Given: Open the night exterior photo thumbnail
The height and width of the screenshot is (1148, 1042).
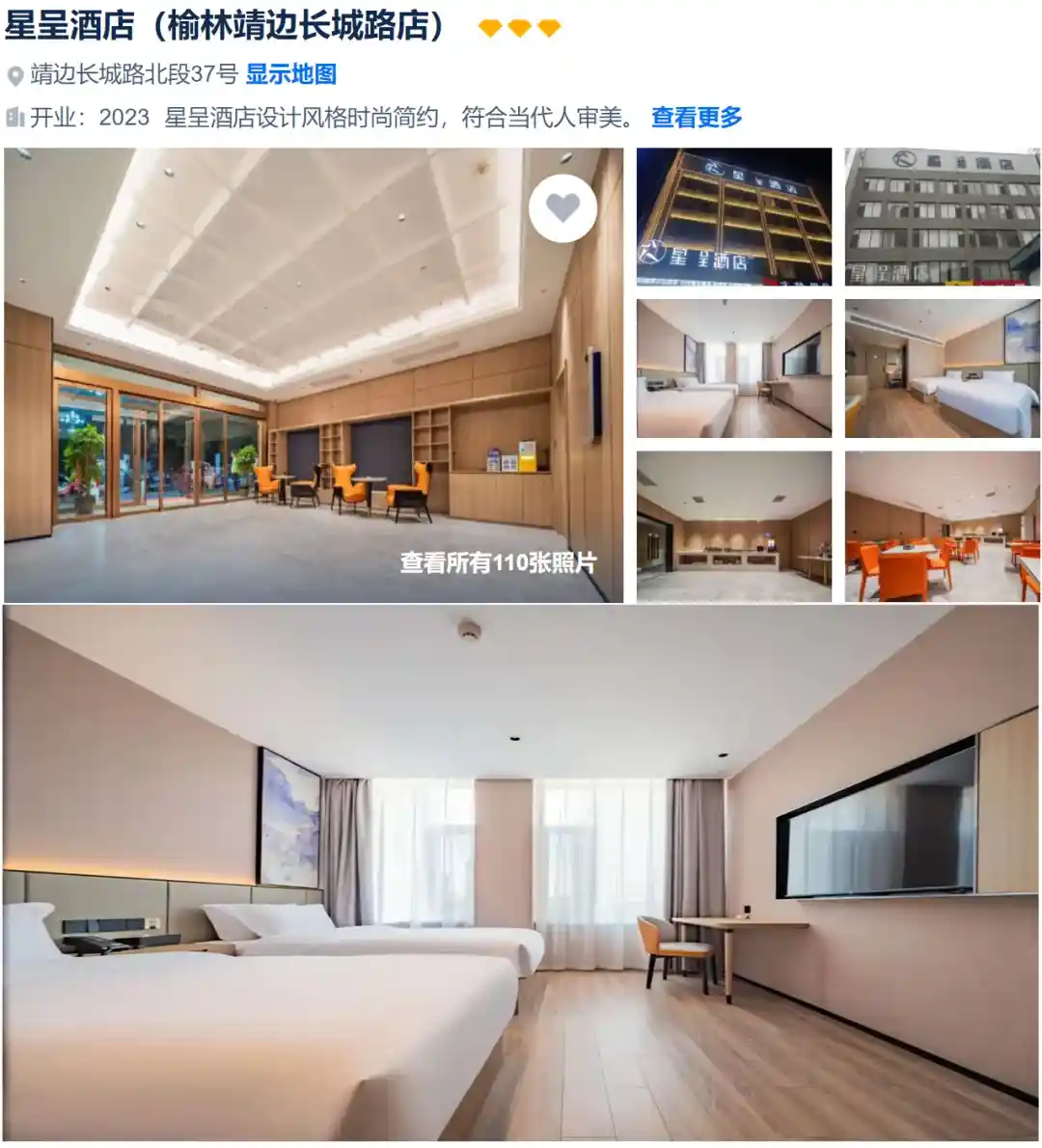Looking at the screenshot, I should [733, 217].
